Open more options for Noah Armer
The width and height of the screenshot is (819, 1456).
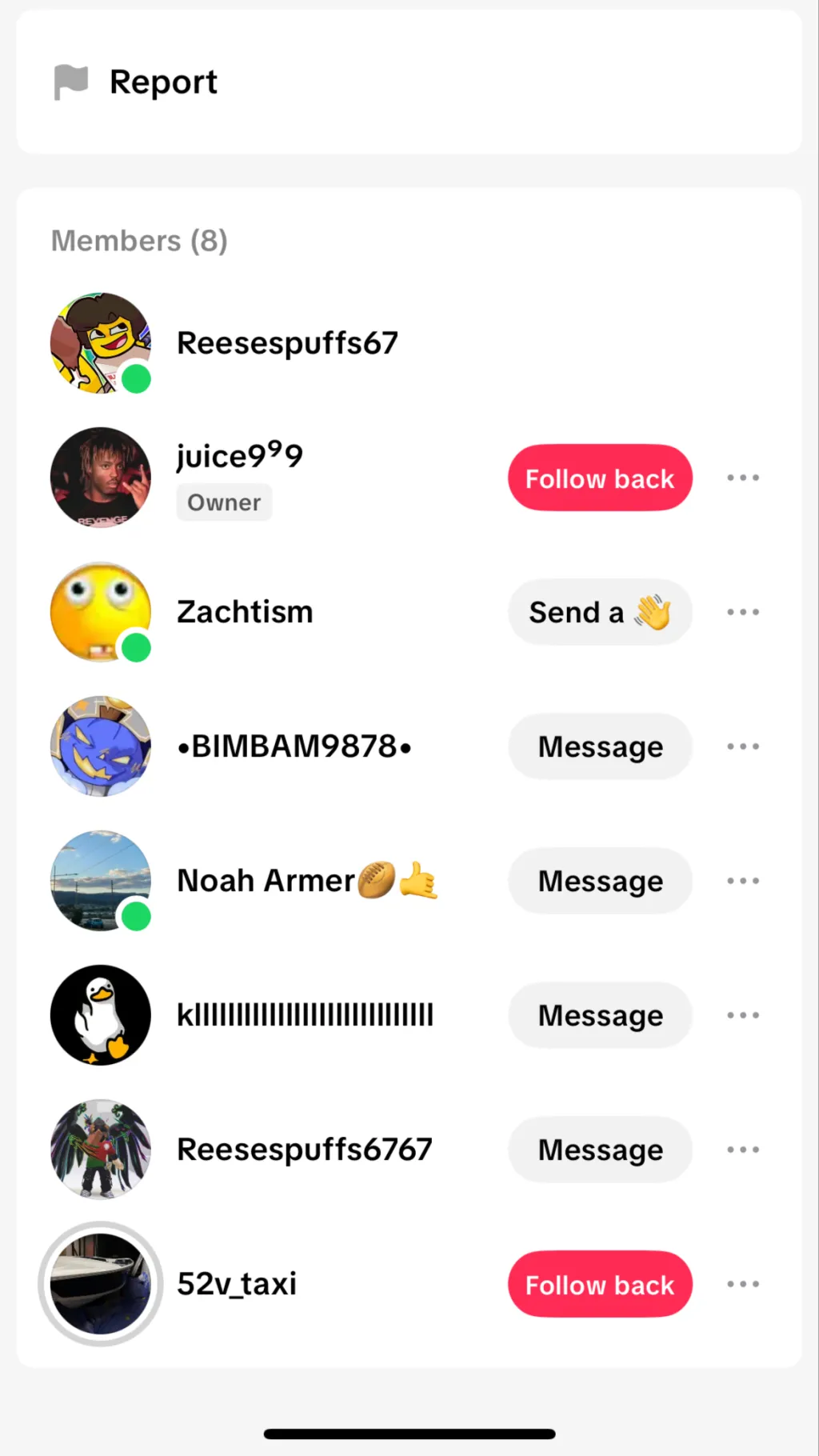(743, 882)
